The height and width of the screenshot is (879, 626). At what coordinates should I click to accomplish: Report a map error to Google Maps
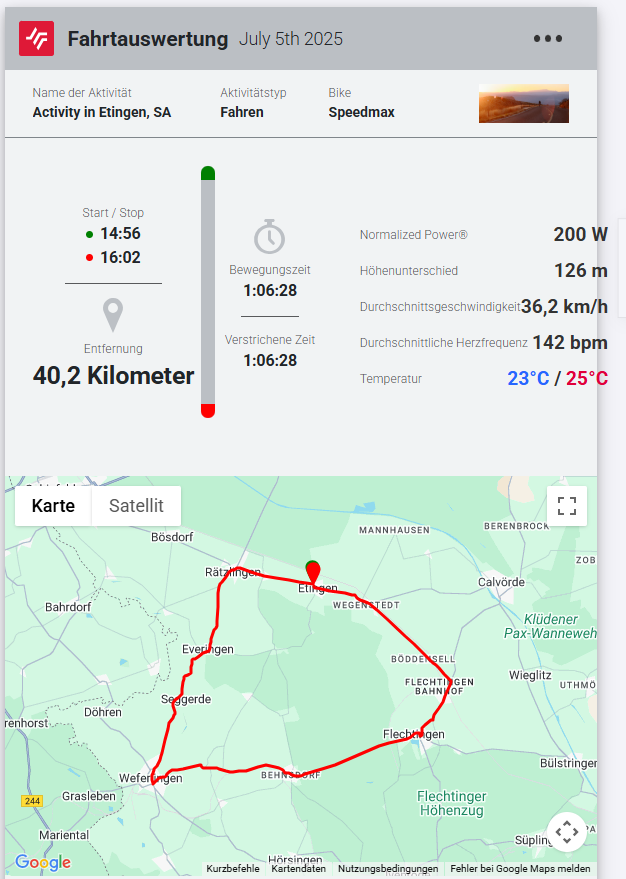520,869
